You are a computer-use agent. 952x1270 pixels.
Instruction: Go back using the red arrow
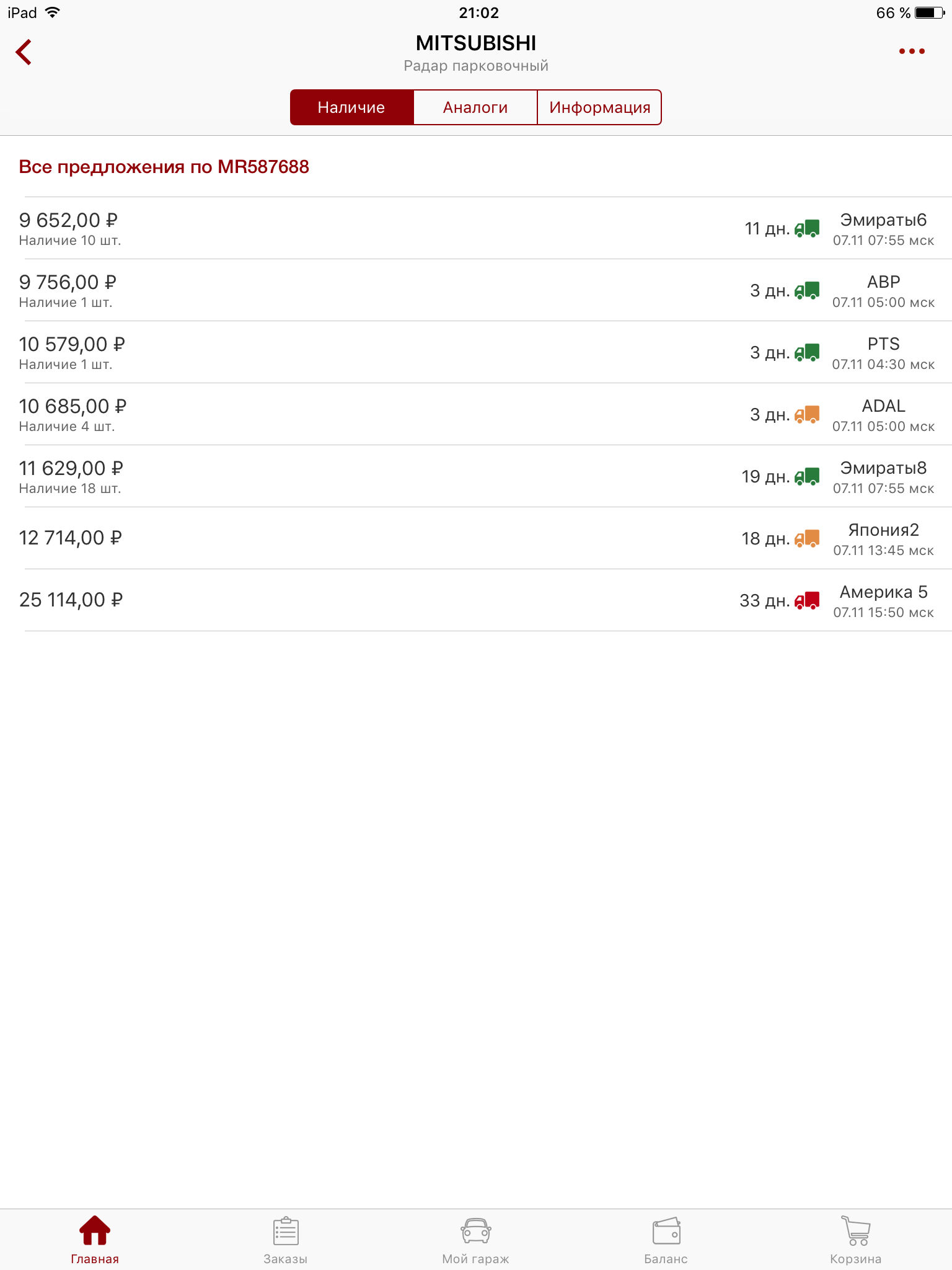coord(24,52)
